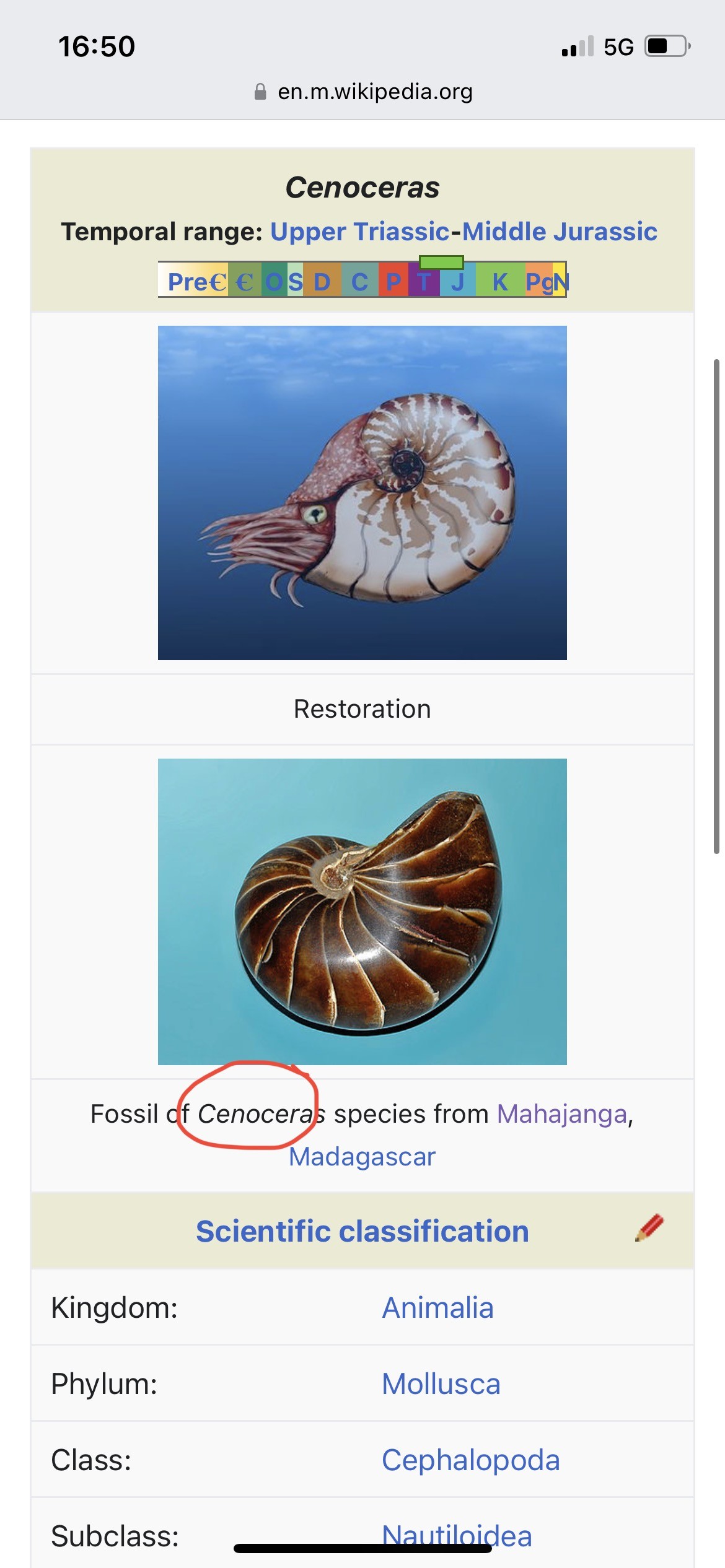This screenshot has width=725, height=1568.
Task: Go to the Nautiloidea subclass page
Action: click(457, 1536)
